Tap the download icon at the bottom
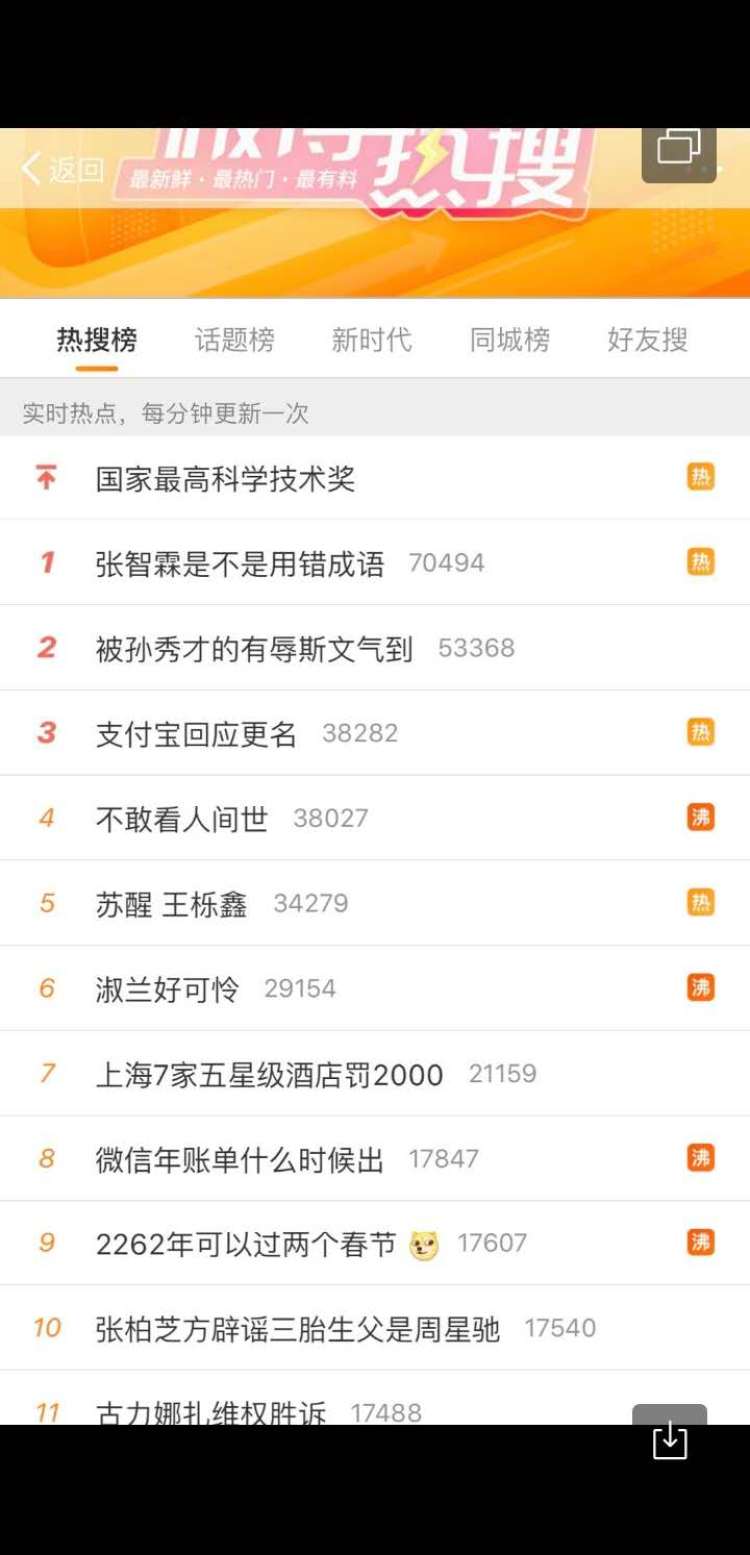 pos(669,1440)
